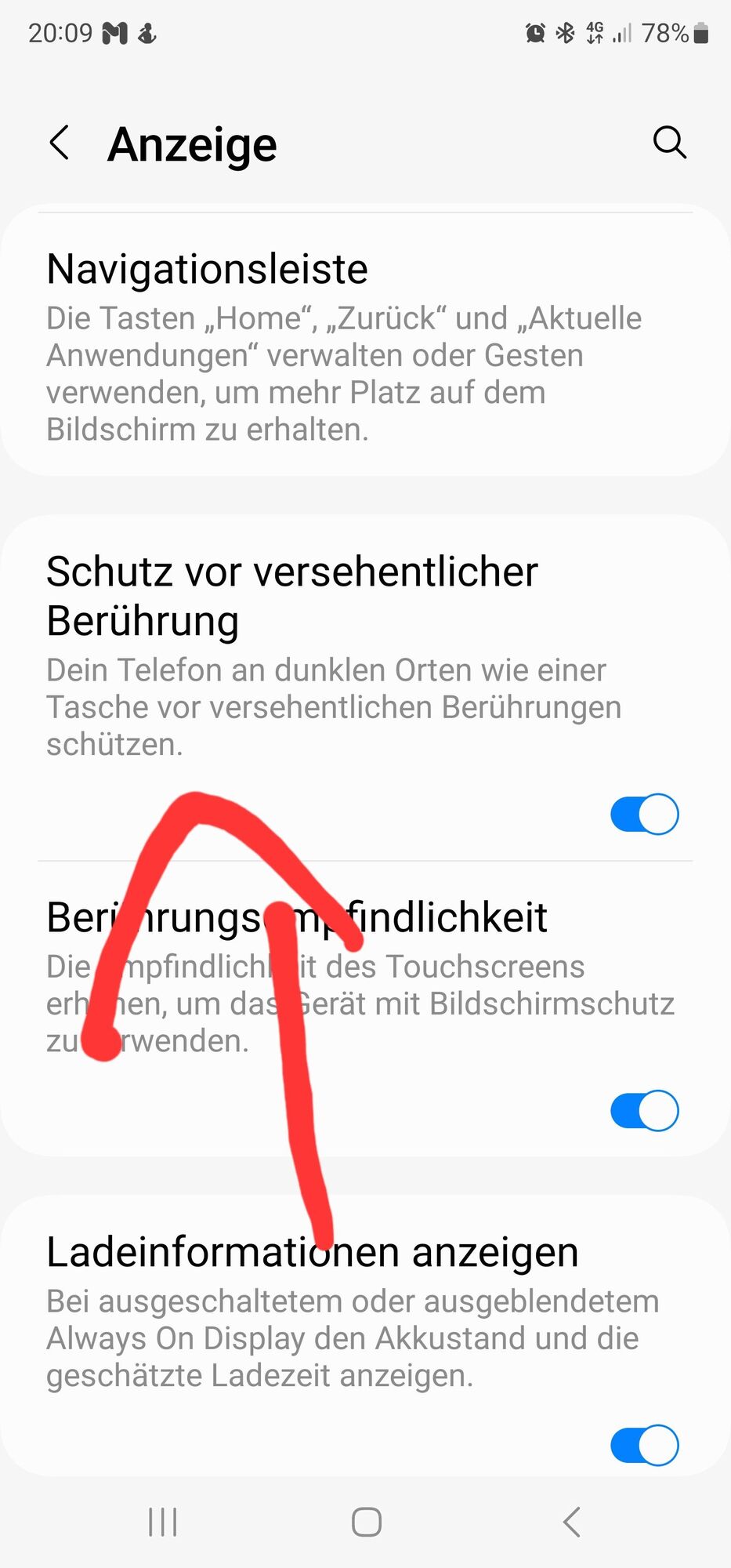Open the settings search
The height and width of the screenshot is (1568, 731).
670,143
